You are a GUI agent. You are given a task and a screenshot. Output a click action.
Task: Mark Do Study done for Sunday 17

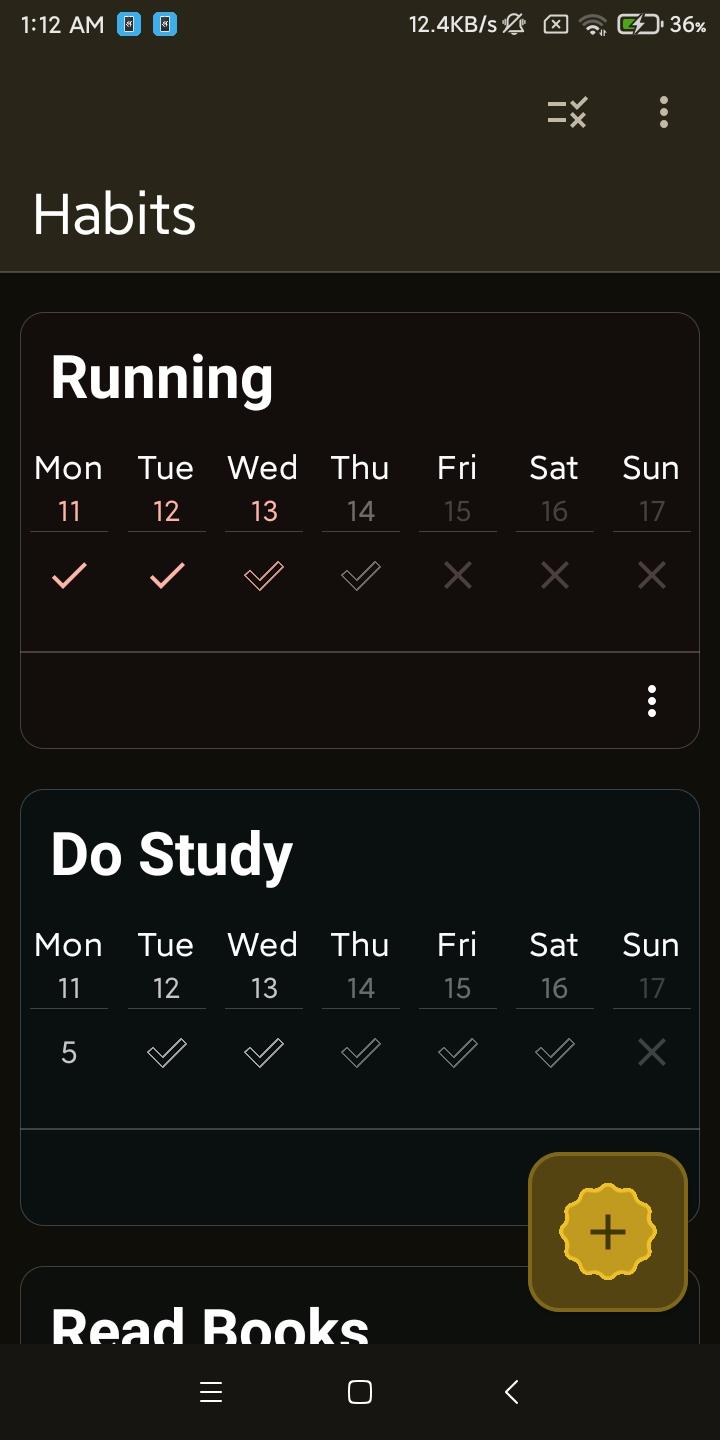click(652, 1052)
